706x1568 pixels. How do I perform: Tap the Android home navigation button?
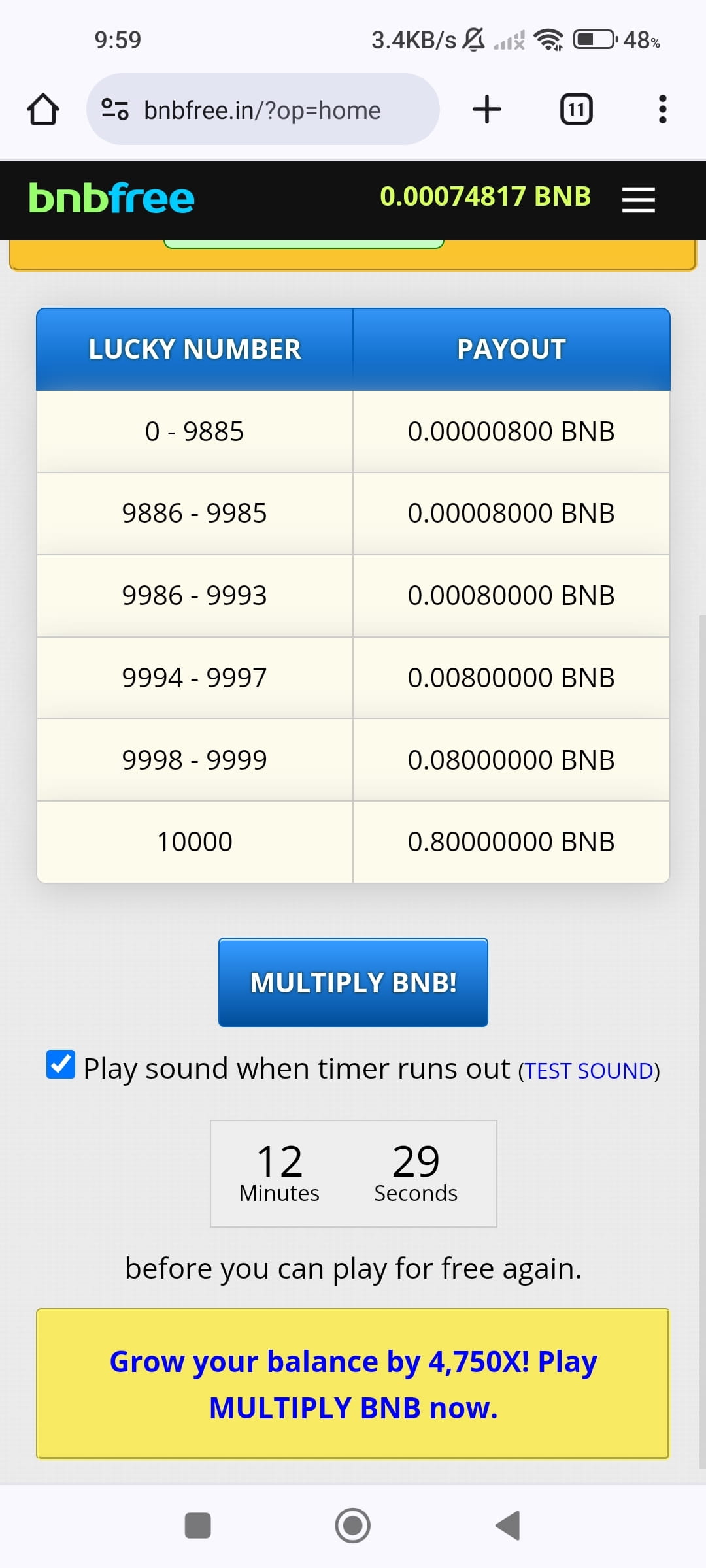click(353, 1526)
